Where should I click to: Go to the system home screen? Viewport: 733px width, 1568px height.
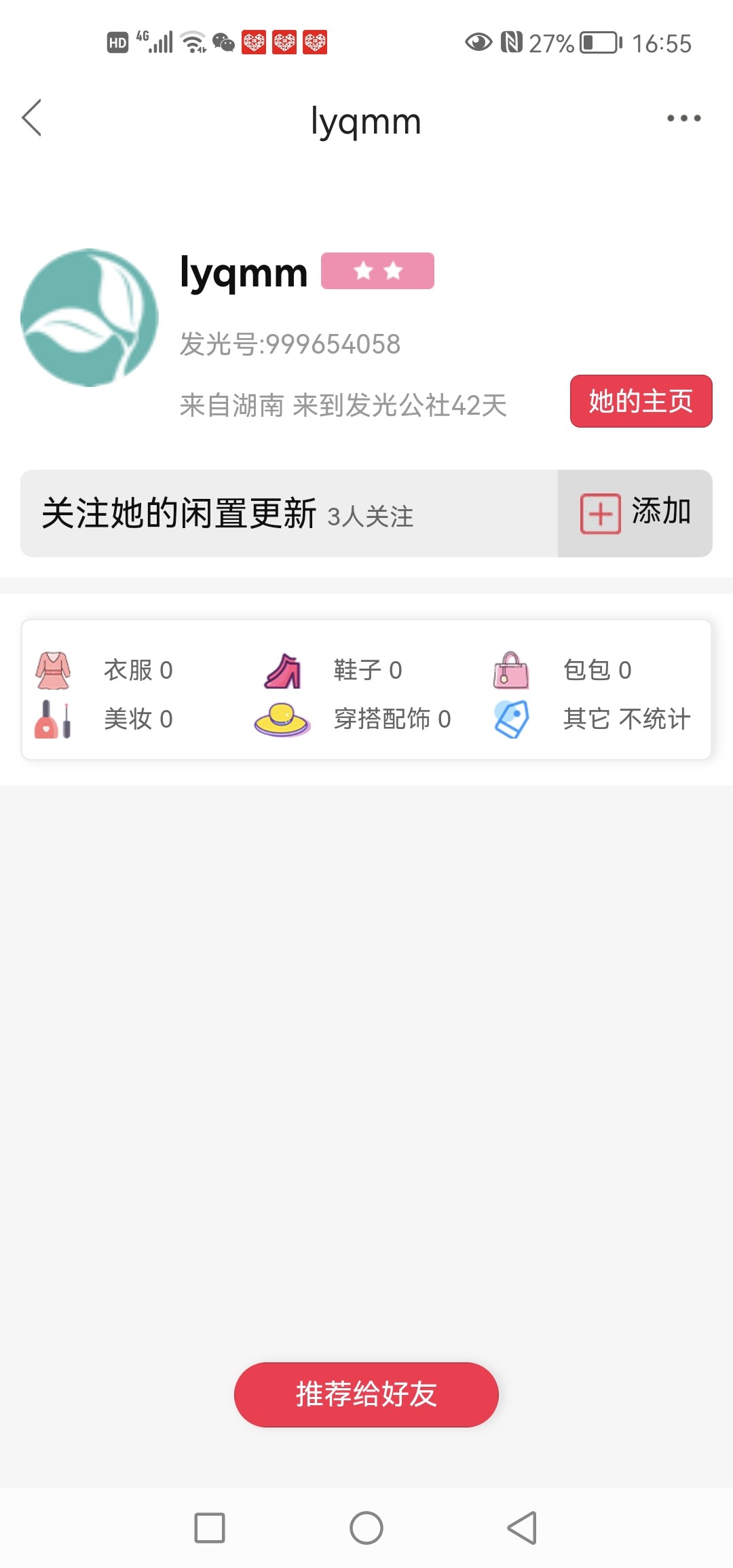(366, 1528)
